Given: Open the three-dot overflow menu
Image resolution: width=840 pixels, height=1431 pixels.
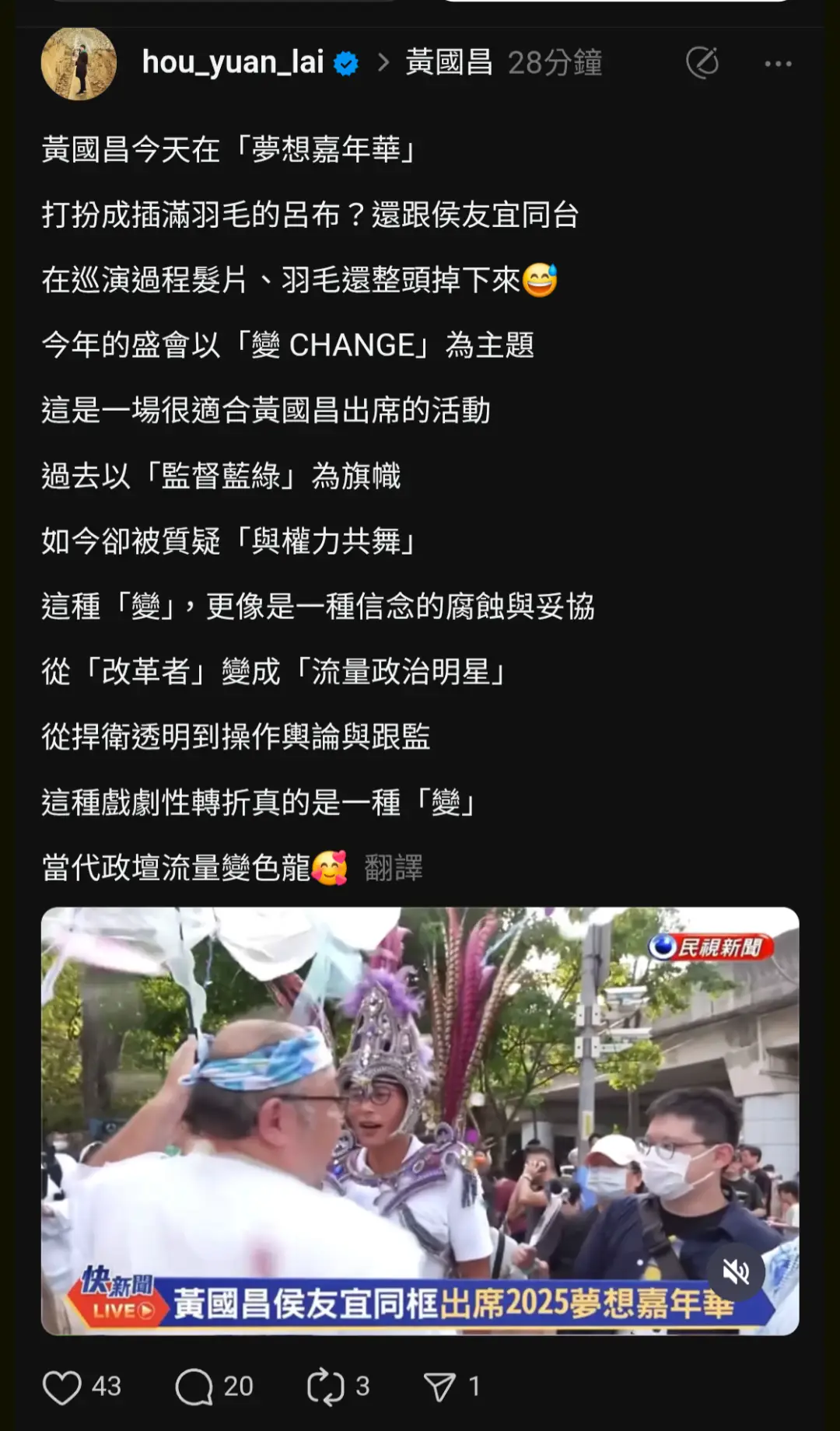Looking at the screenshot, I should coord(778,64).
